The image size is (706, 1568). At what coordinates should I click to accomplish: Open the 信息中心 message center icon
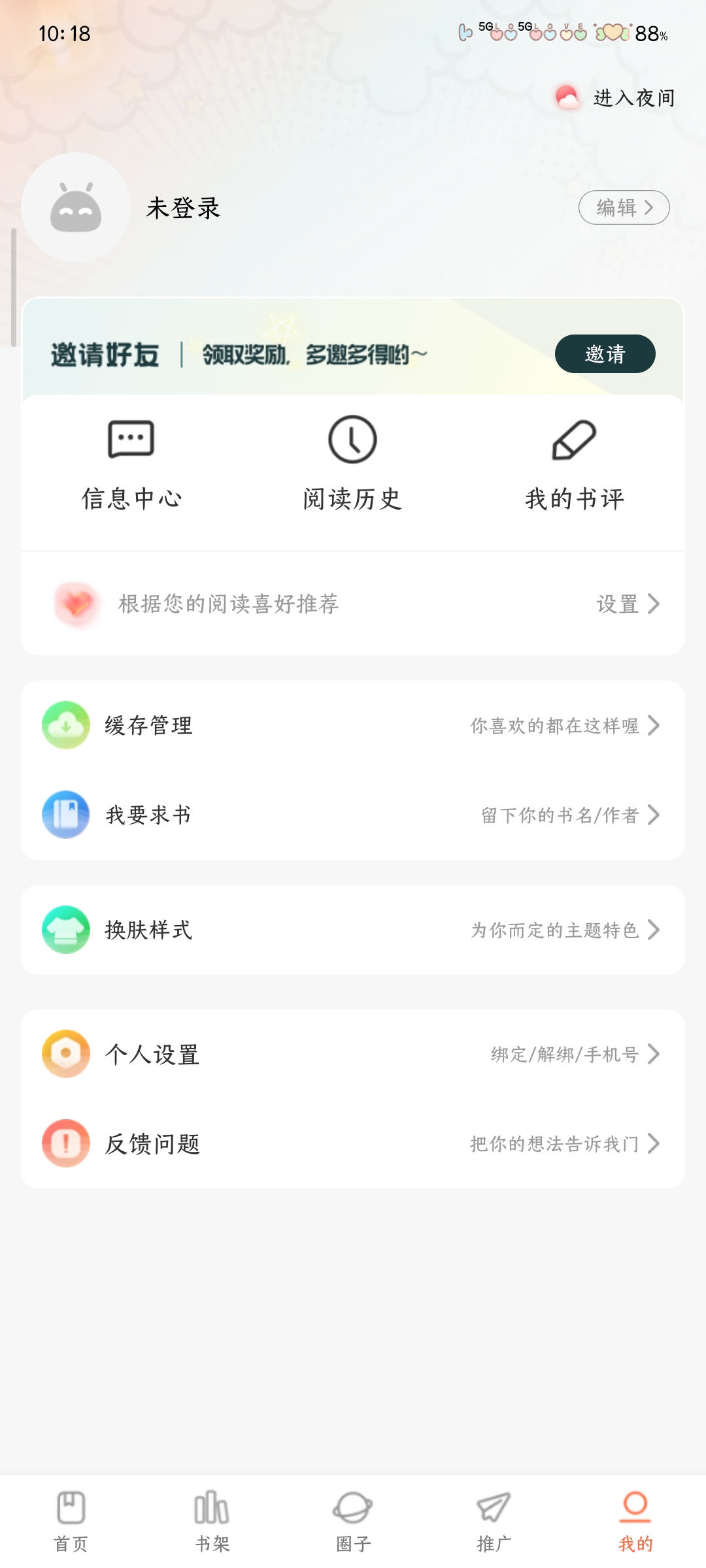(x=131, y=440)
